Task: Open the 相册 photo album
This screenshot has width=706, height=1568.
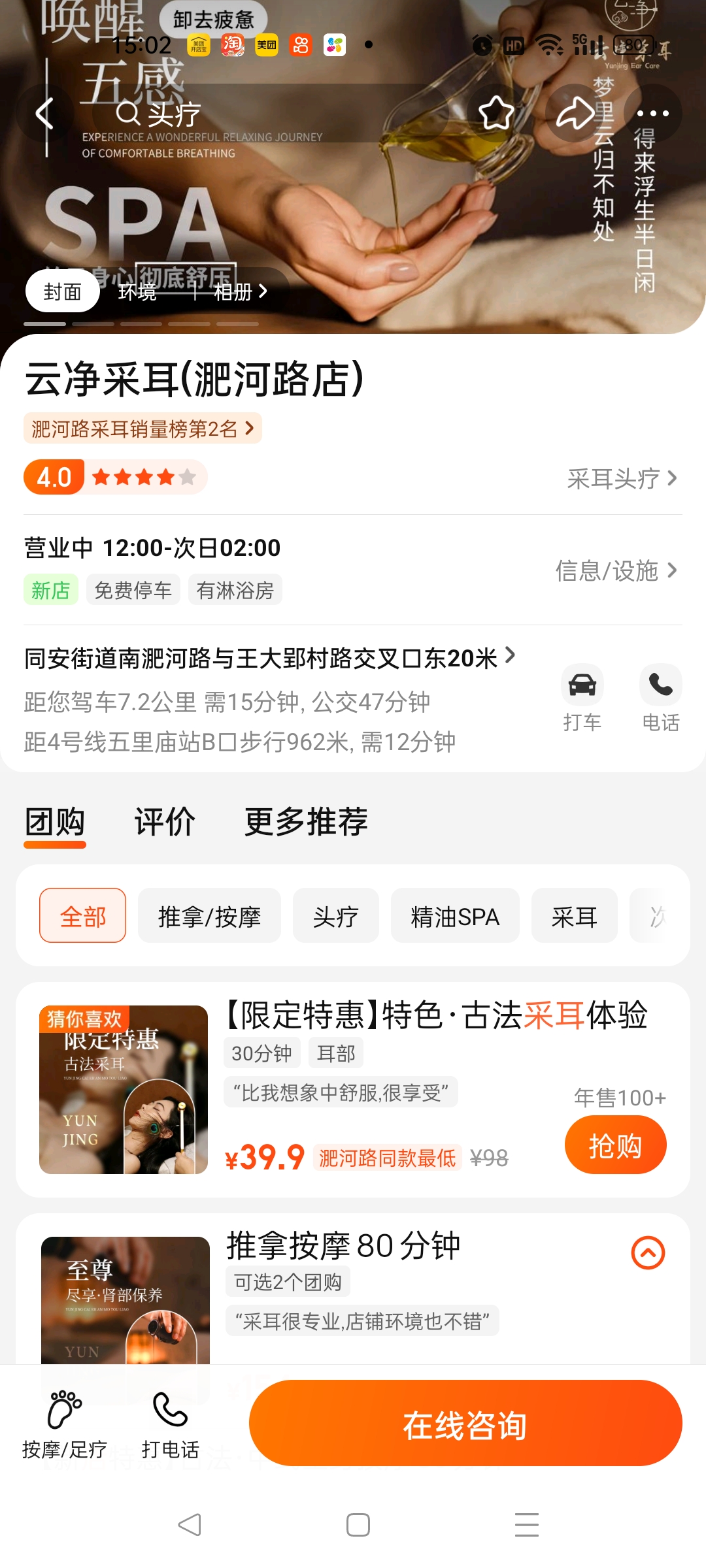Action: 240,291
